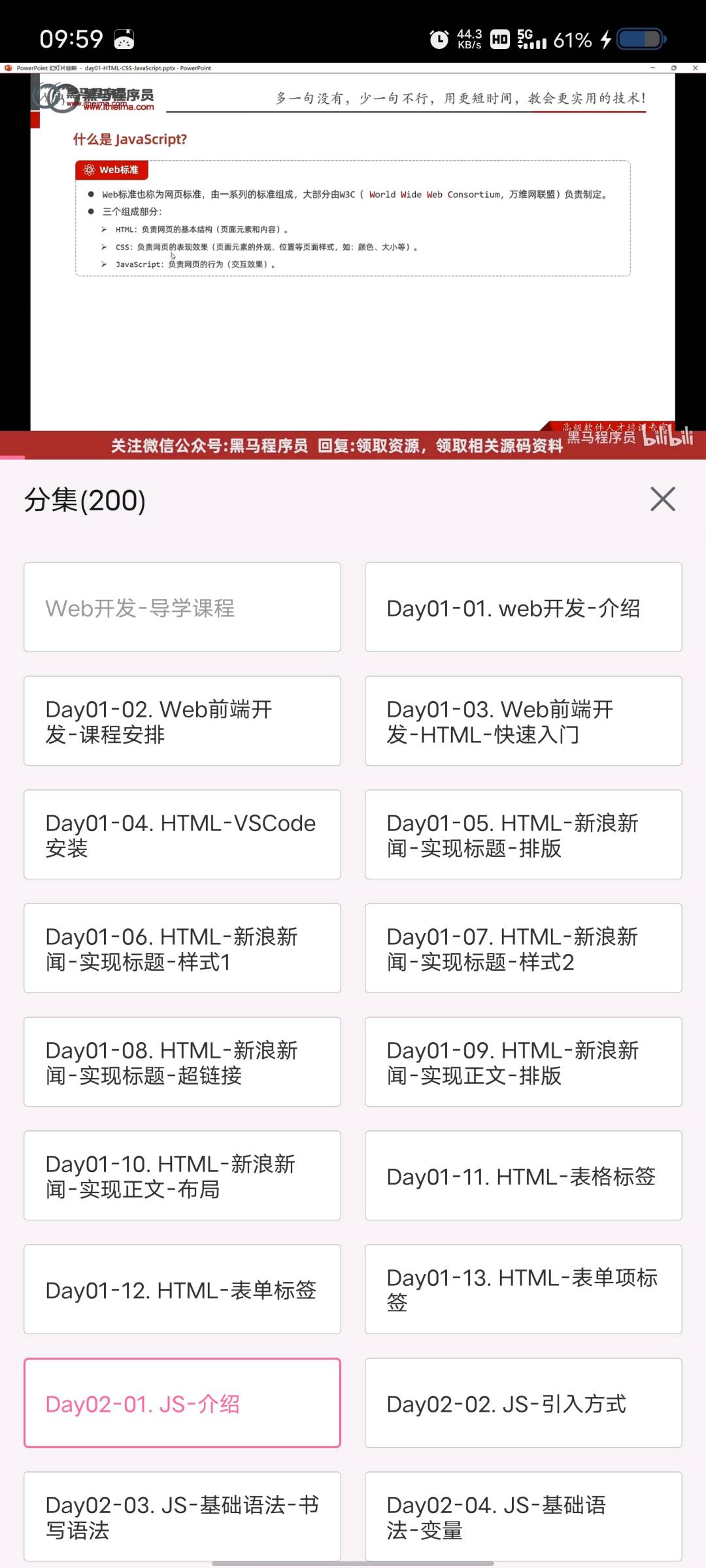Viewport: 706px width, 1568px height.
Task: Play Day01-04. HTML-VSCode安装
Action: click(x=182, y=834)
